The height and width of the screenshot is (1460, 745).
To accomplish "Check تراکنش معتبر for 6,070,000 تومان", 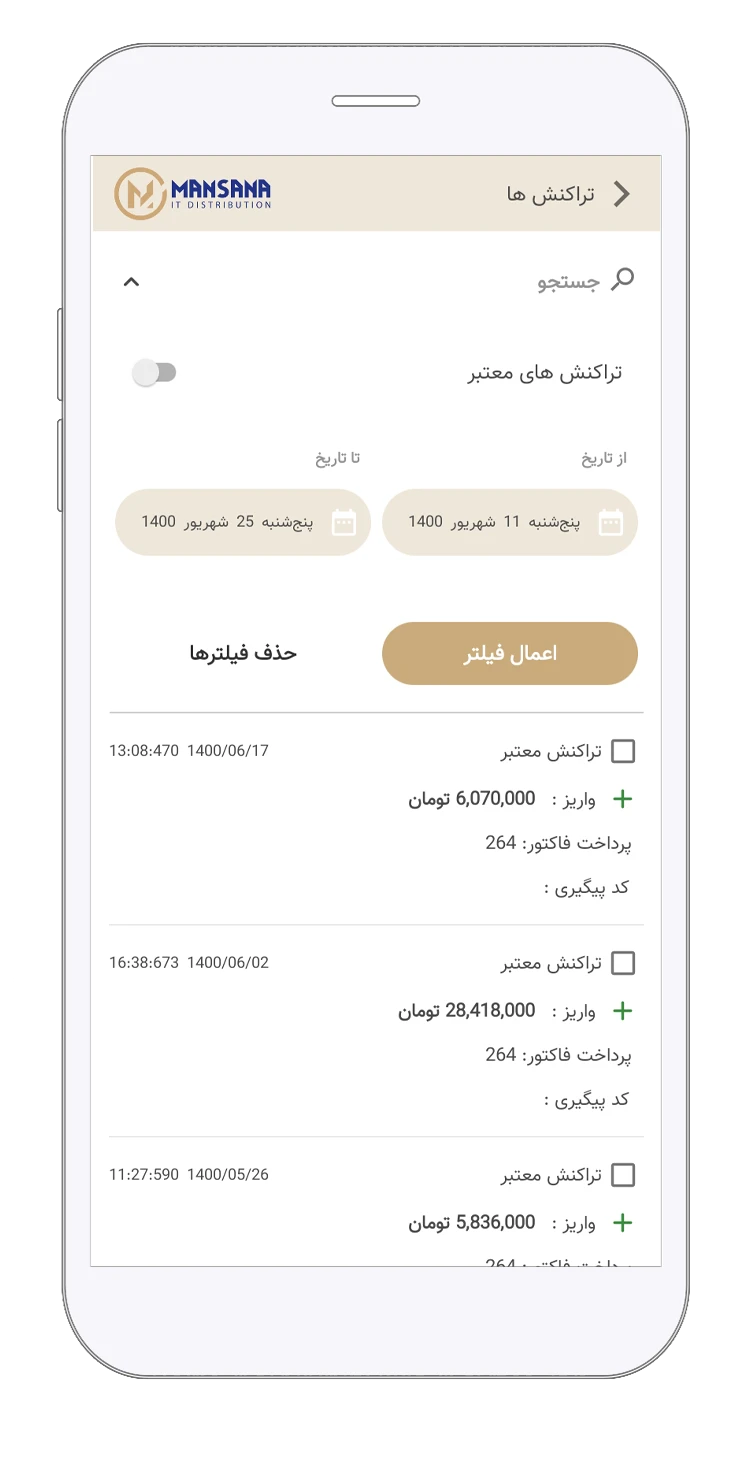I will point(622,752).
